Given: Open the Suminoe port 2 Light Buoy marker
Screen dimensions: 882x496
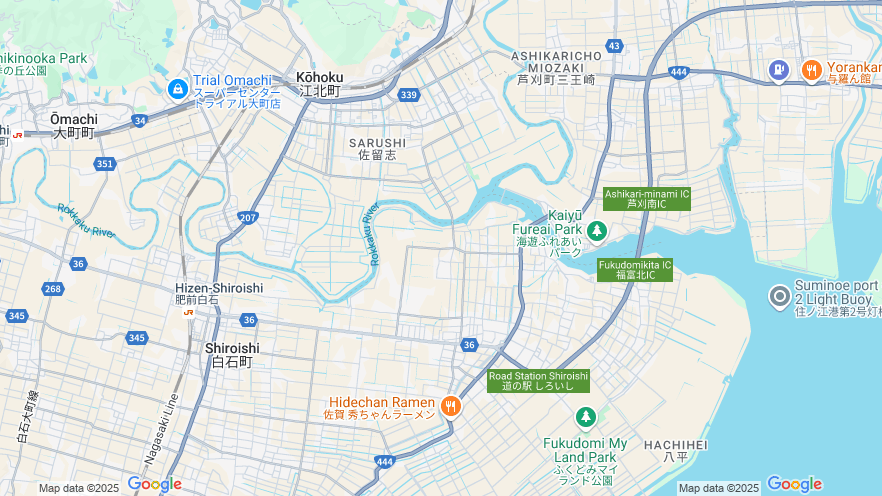Looking at the screenshot, I should [x=779, y=296].
